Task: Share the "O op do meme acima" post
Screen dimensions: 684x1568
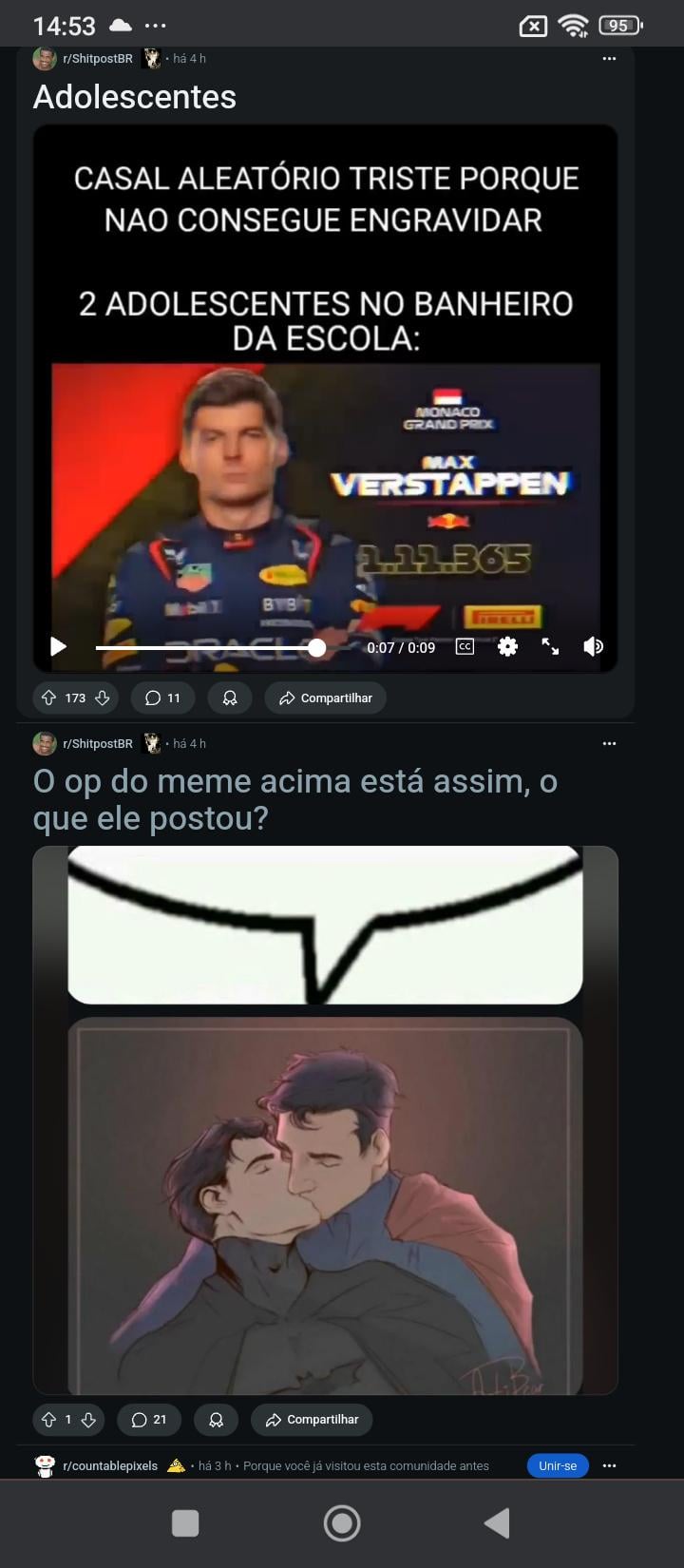Action: [312, 1420]
